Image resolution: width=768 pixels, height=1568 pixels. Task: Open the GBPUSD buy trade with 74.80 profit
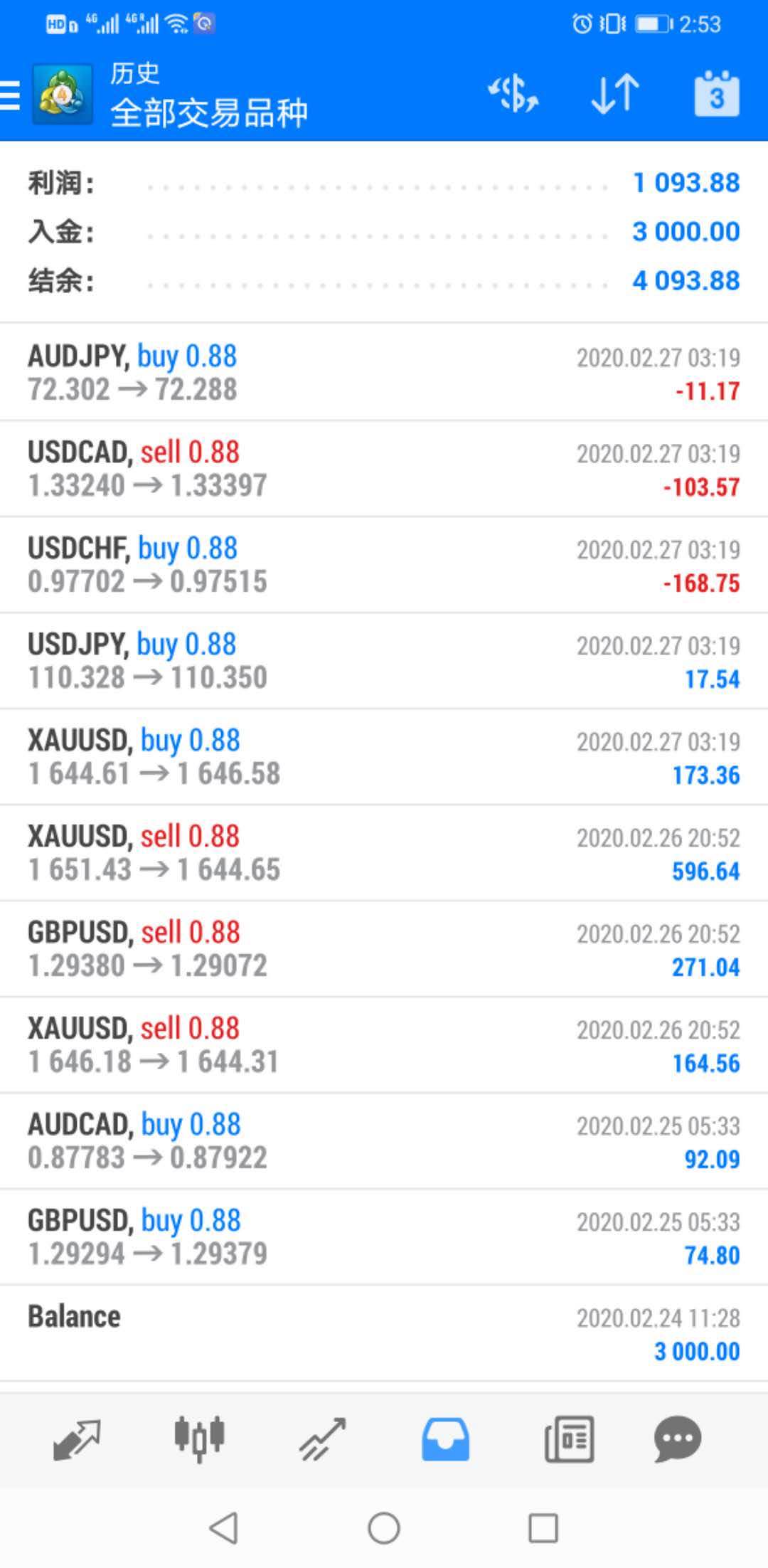click(x=384, y=1238)
